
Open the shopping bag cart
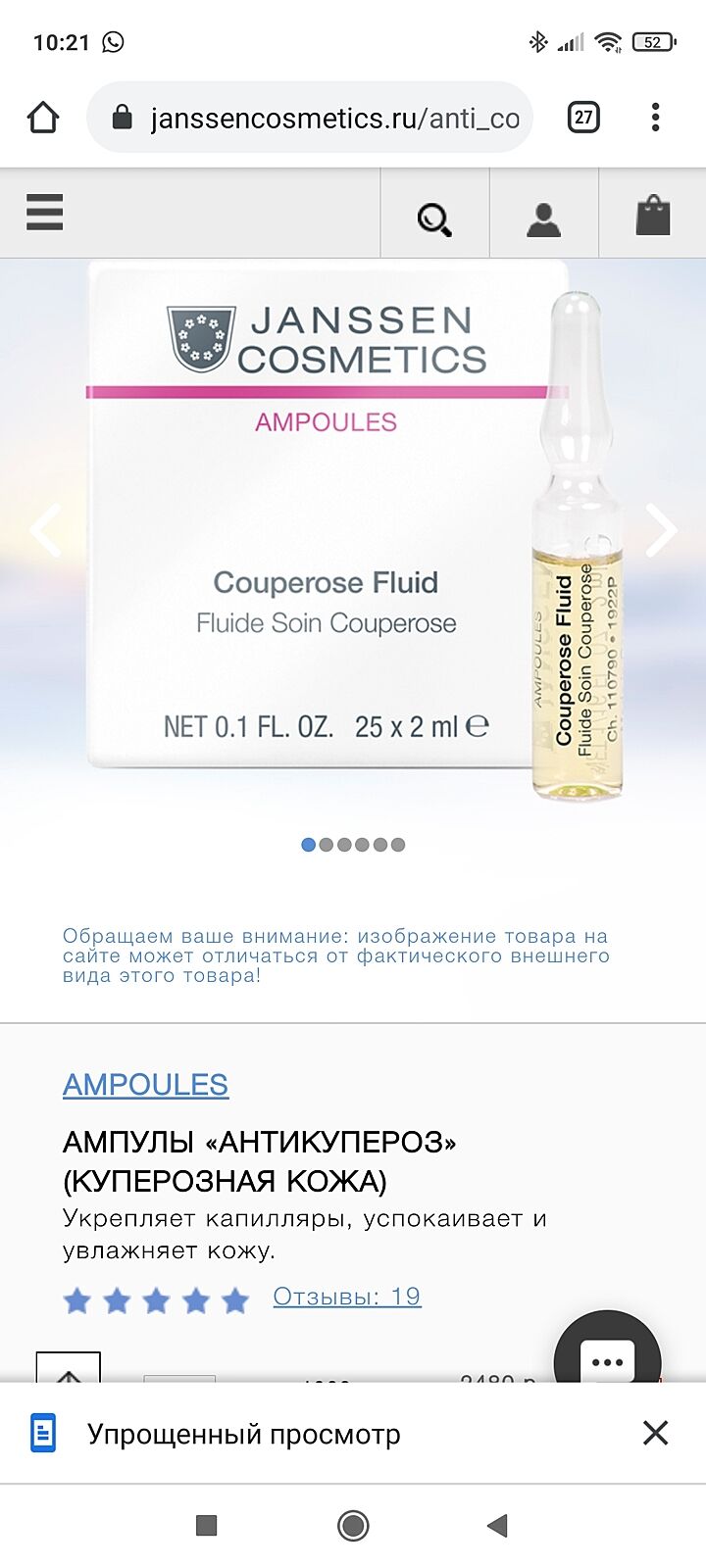coord(652,215)
